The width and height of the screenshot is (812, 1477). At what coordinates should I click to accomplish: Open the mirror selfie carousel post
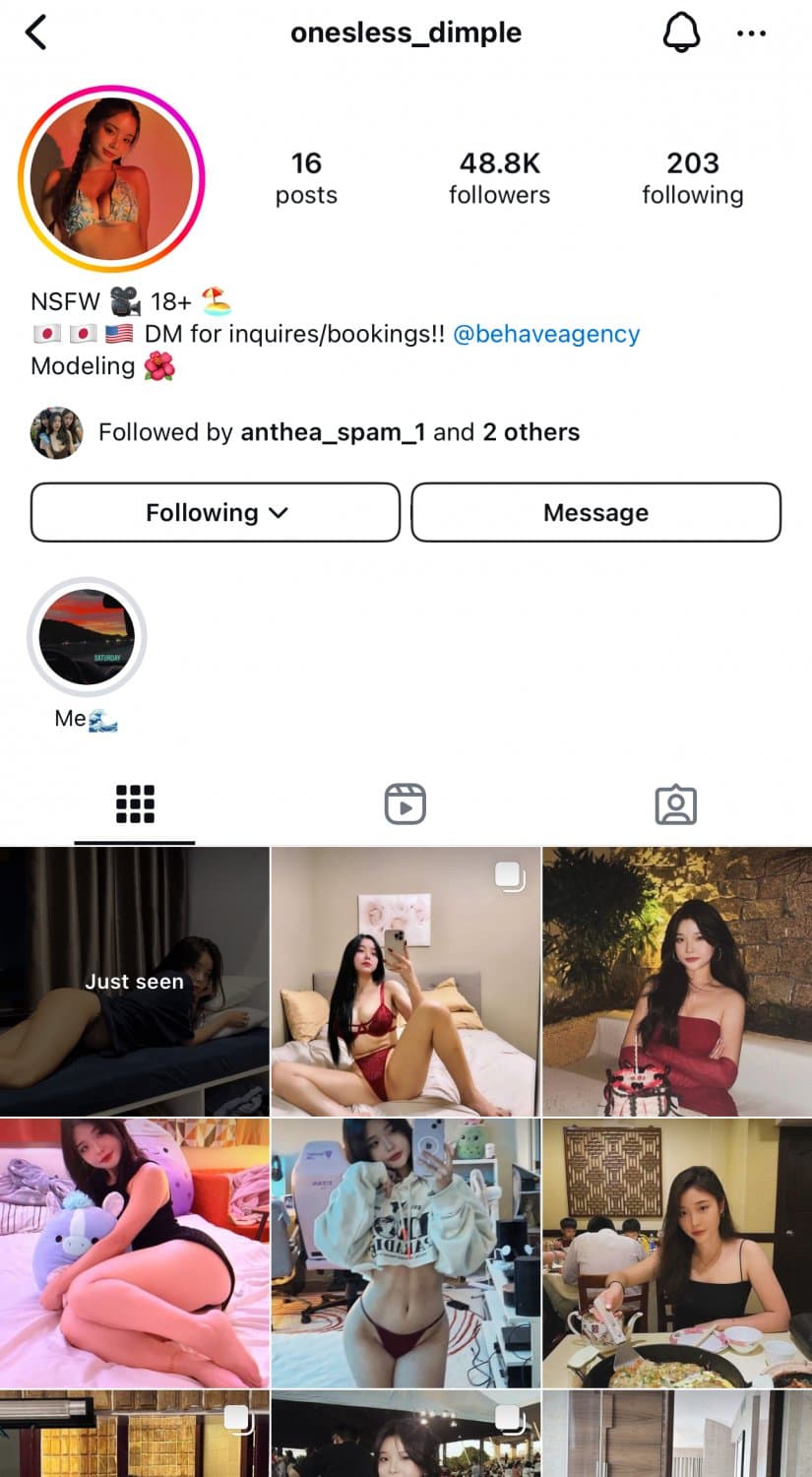click(x=406, y=982)
